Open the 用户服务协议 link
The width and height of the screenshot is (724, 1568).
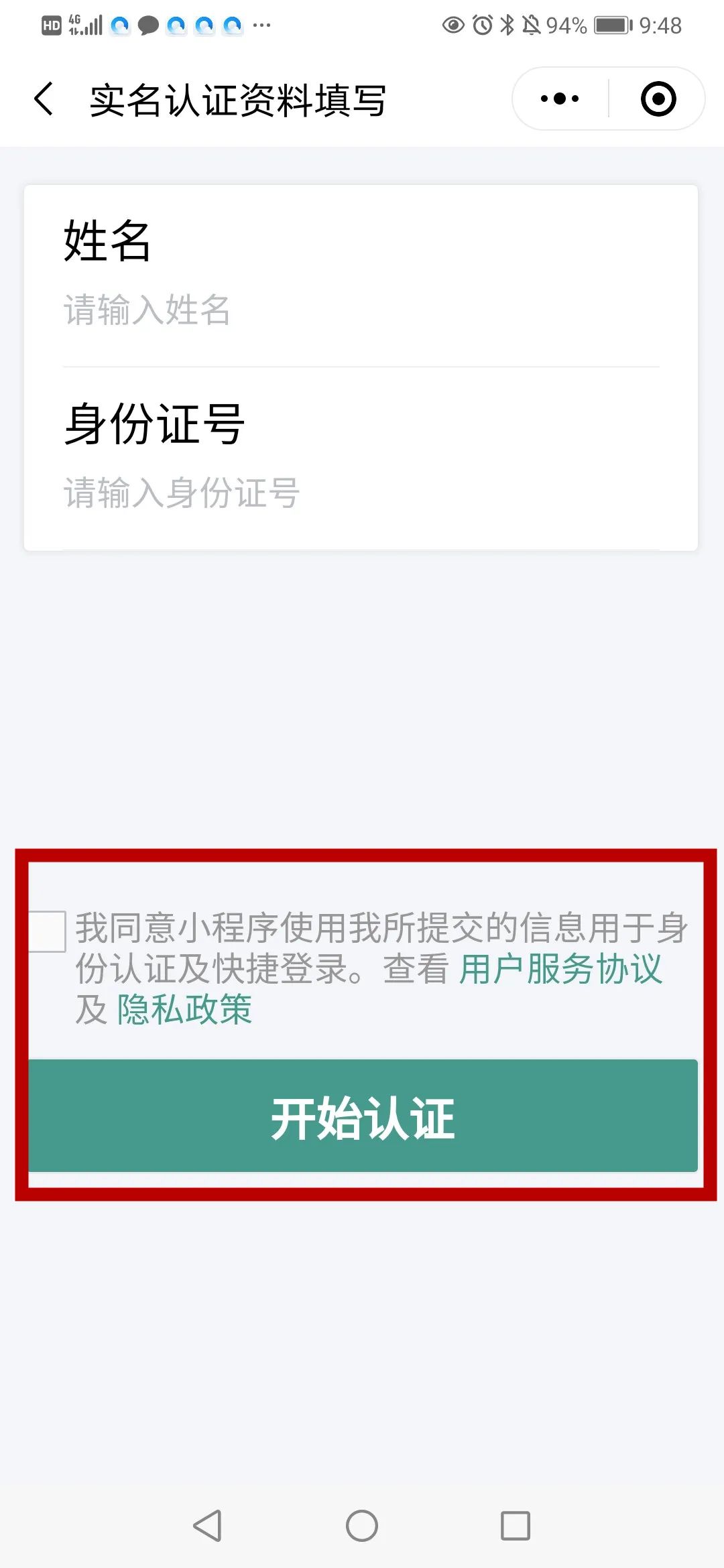(x=560, y=969)
